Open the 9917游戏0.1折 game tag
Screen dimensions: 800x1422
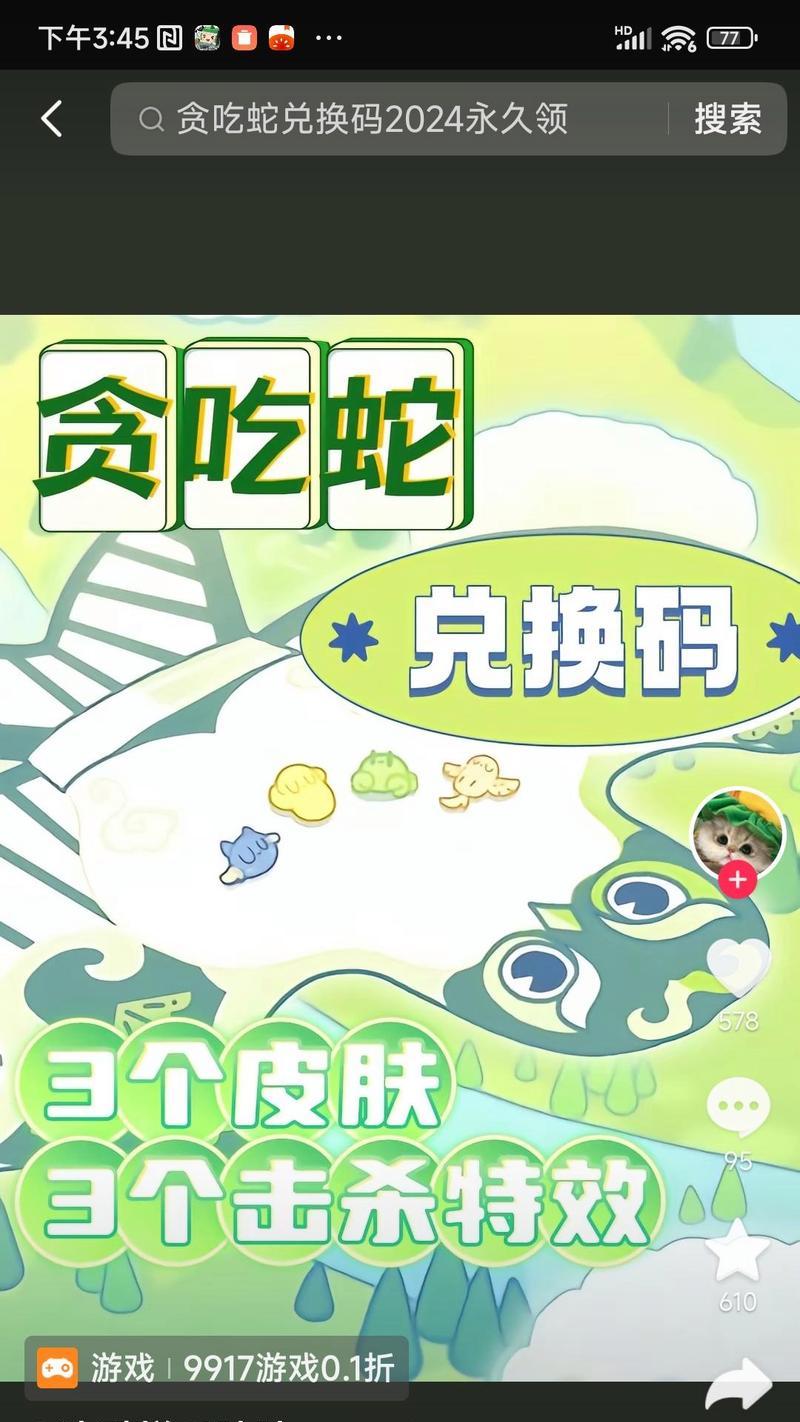pyautogui.click(x=217, y=1367)
